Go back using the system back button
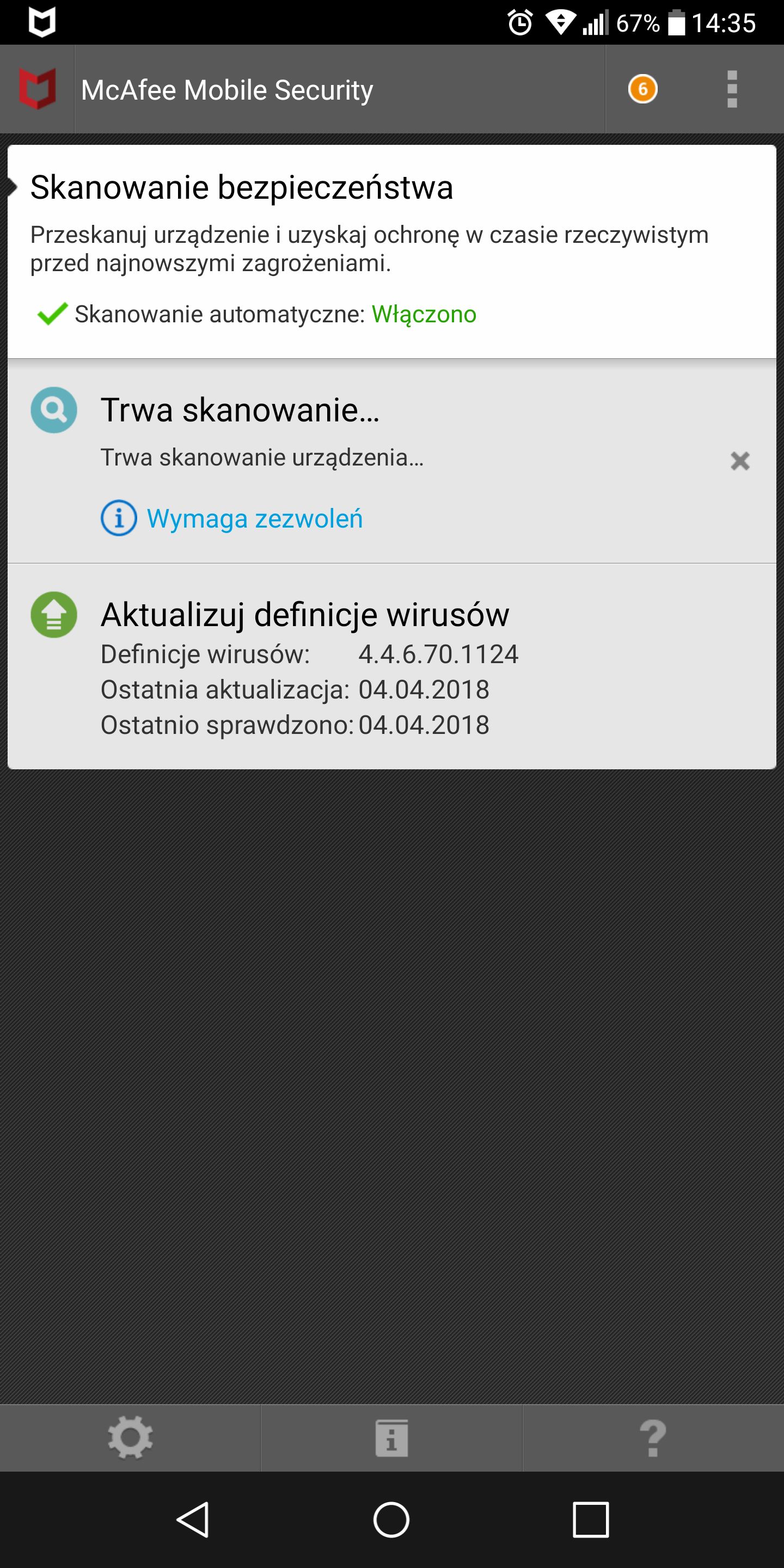This screenshot has height=1568, width=784. point(194,1520)
